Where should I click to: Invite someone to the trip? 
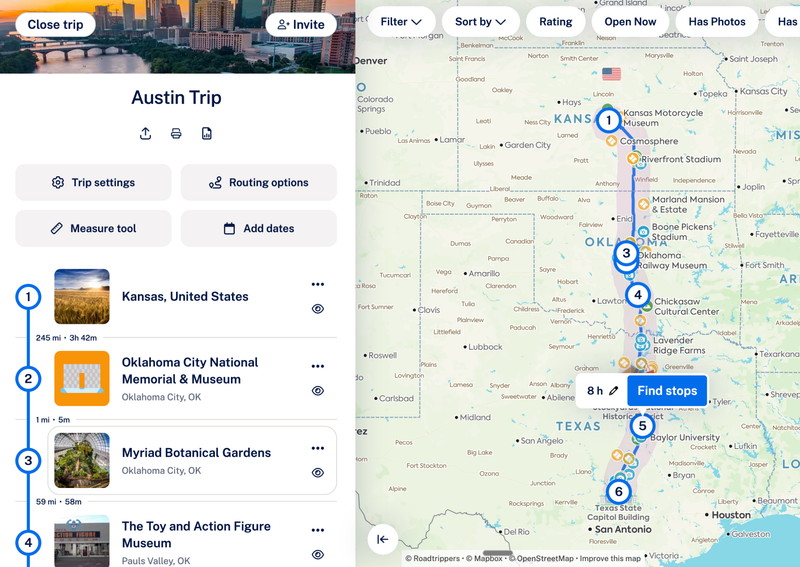(x=301, y=24)
